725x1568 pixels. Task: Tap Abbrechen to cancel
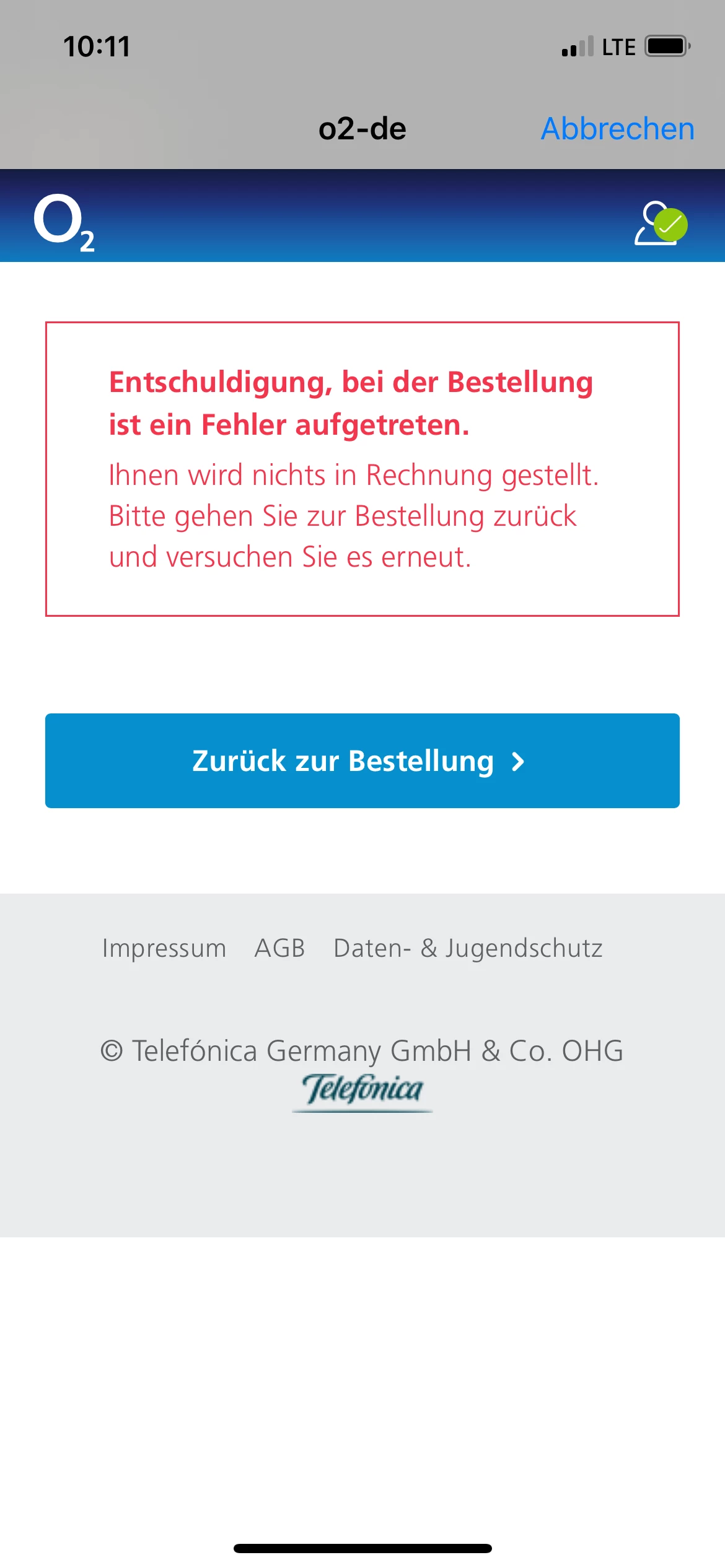pos(617,129)
